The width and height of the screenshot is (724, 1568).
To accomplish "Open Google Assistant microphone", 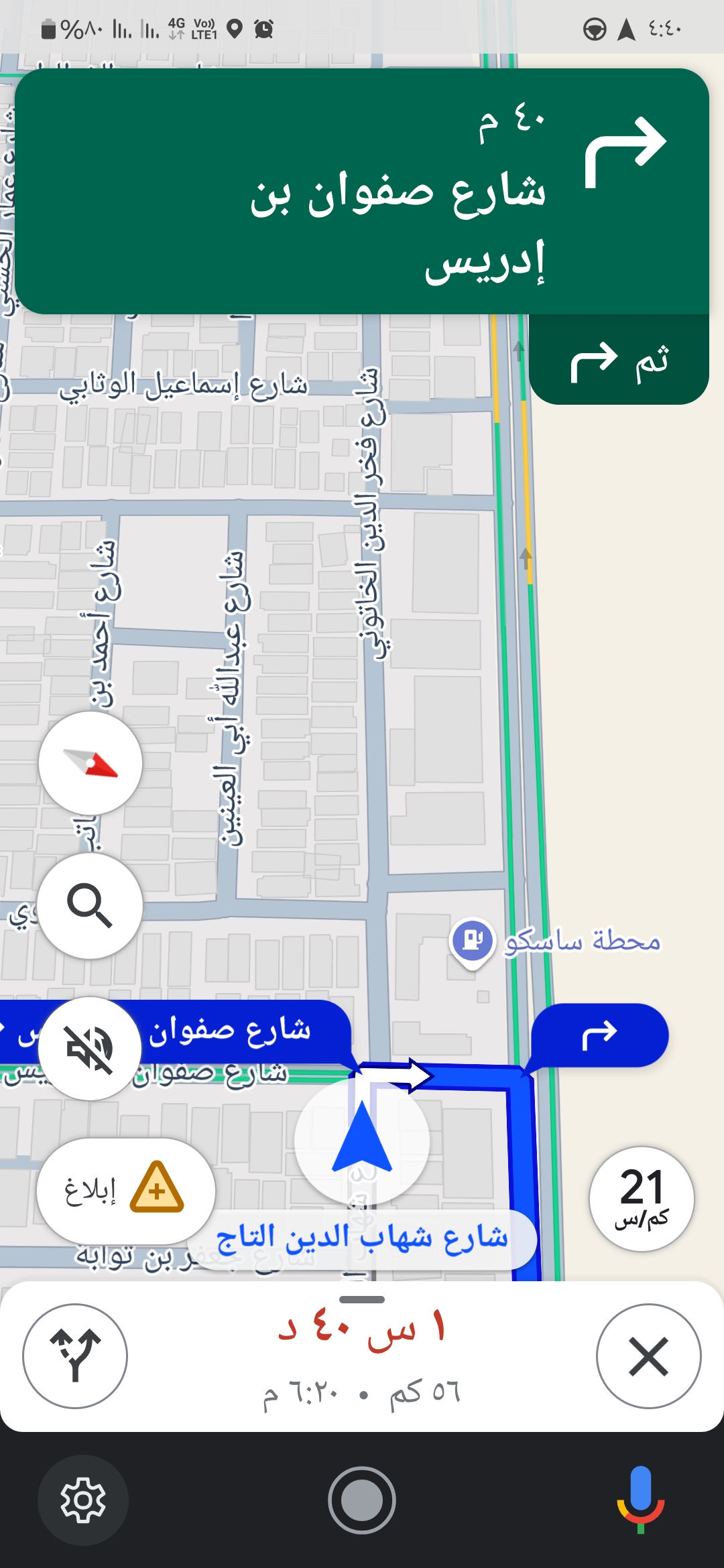I will pos(640,1500).
